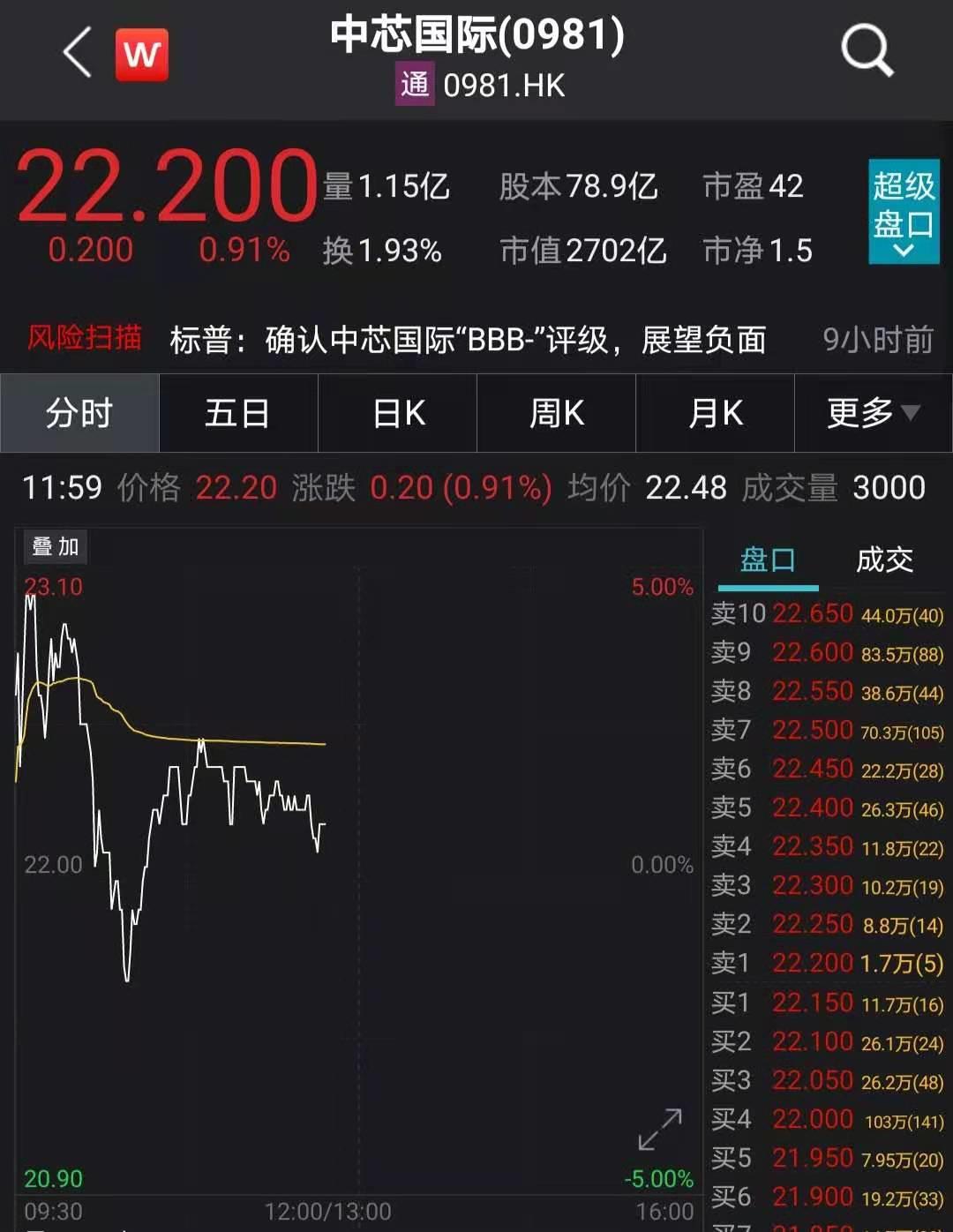Show the 周K chart

point(557,413)
